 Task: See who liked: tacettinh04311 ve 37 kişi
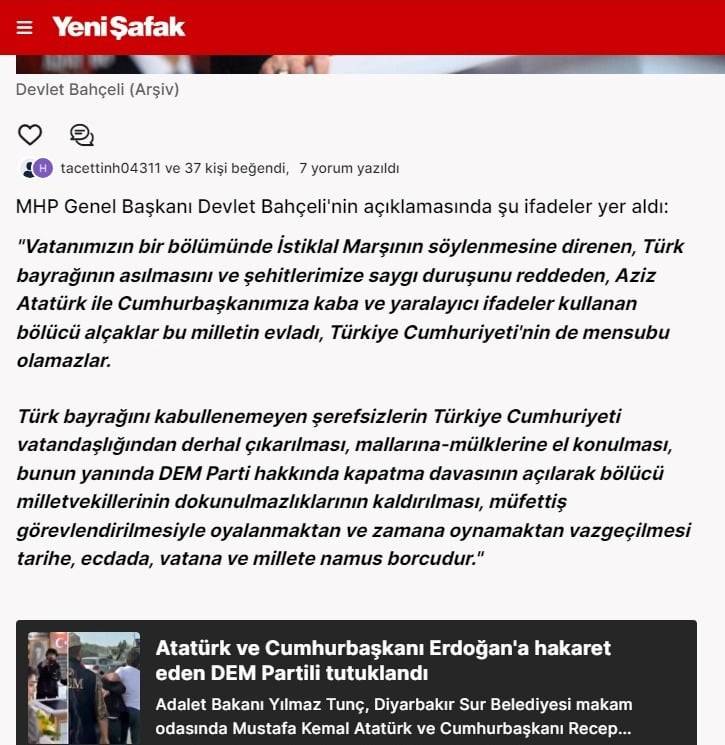pos(174,168)
